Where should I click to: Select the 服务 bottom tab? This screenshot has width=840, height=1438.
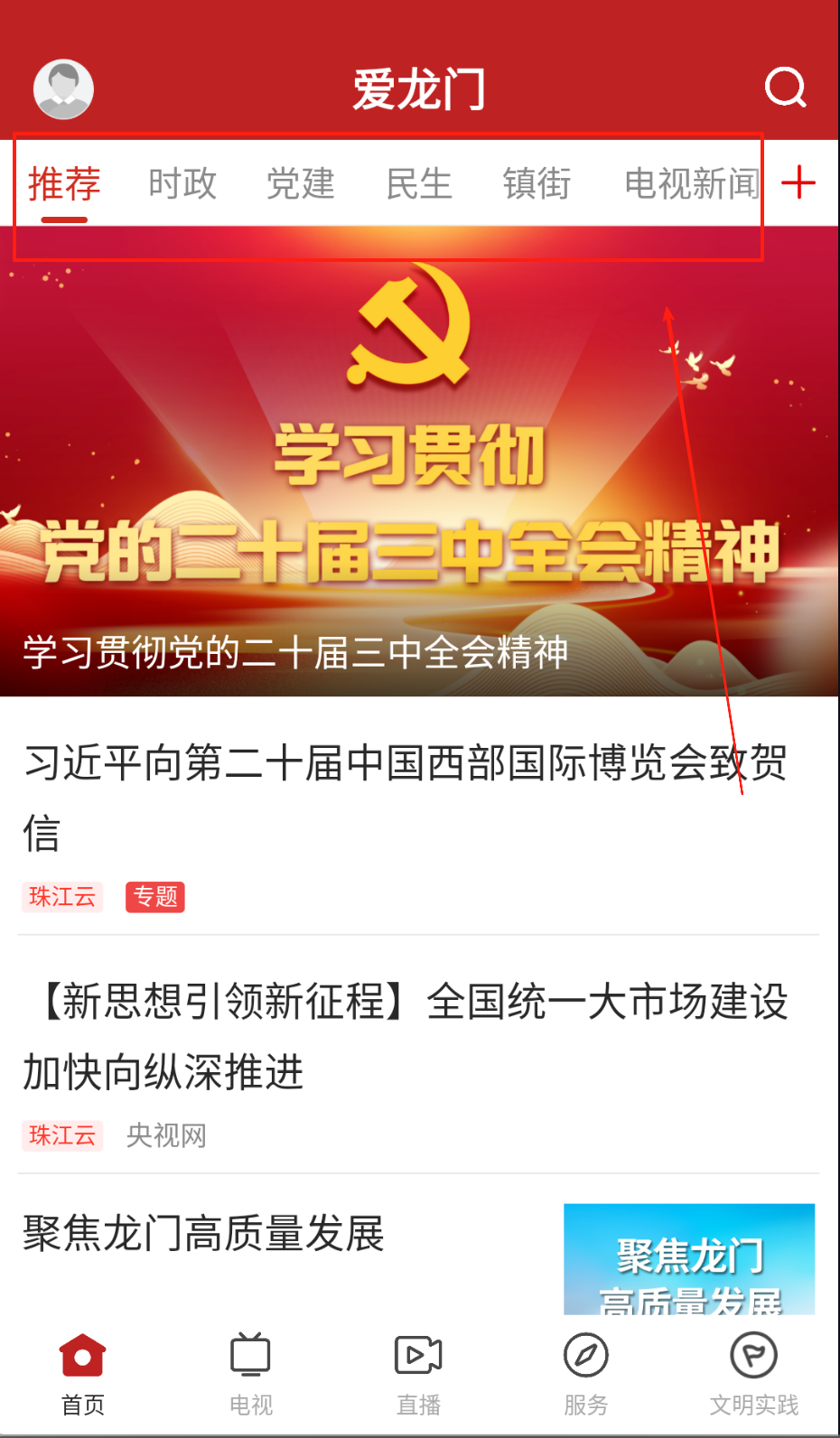pos(586,1373)
